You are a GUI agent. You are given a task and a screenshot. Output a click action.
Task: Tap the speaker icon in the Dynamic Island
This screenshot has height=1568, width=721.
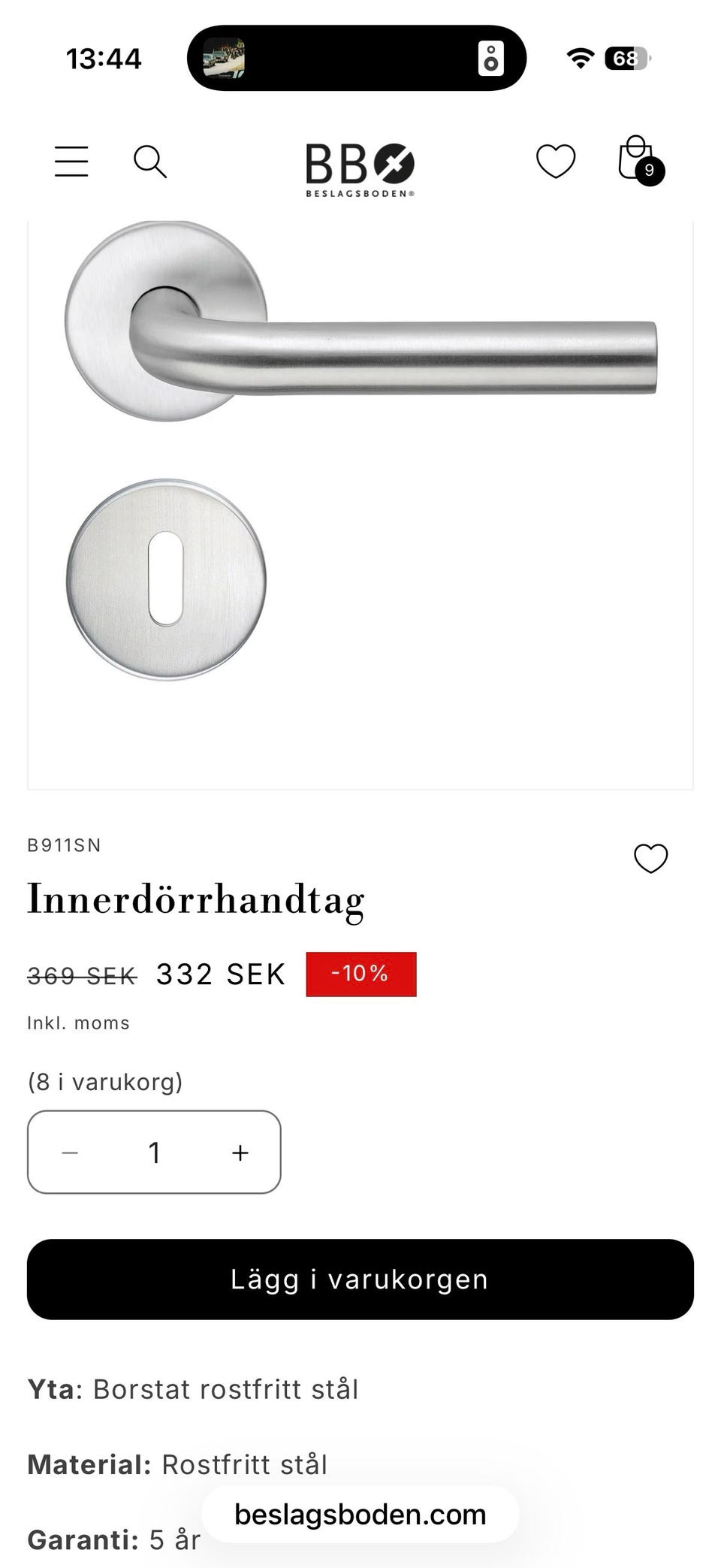(x=491, y=57)
